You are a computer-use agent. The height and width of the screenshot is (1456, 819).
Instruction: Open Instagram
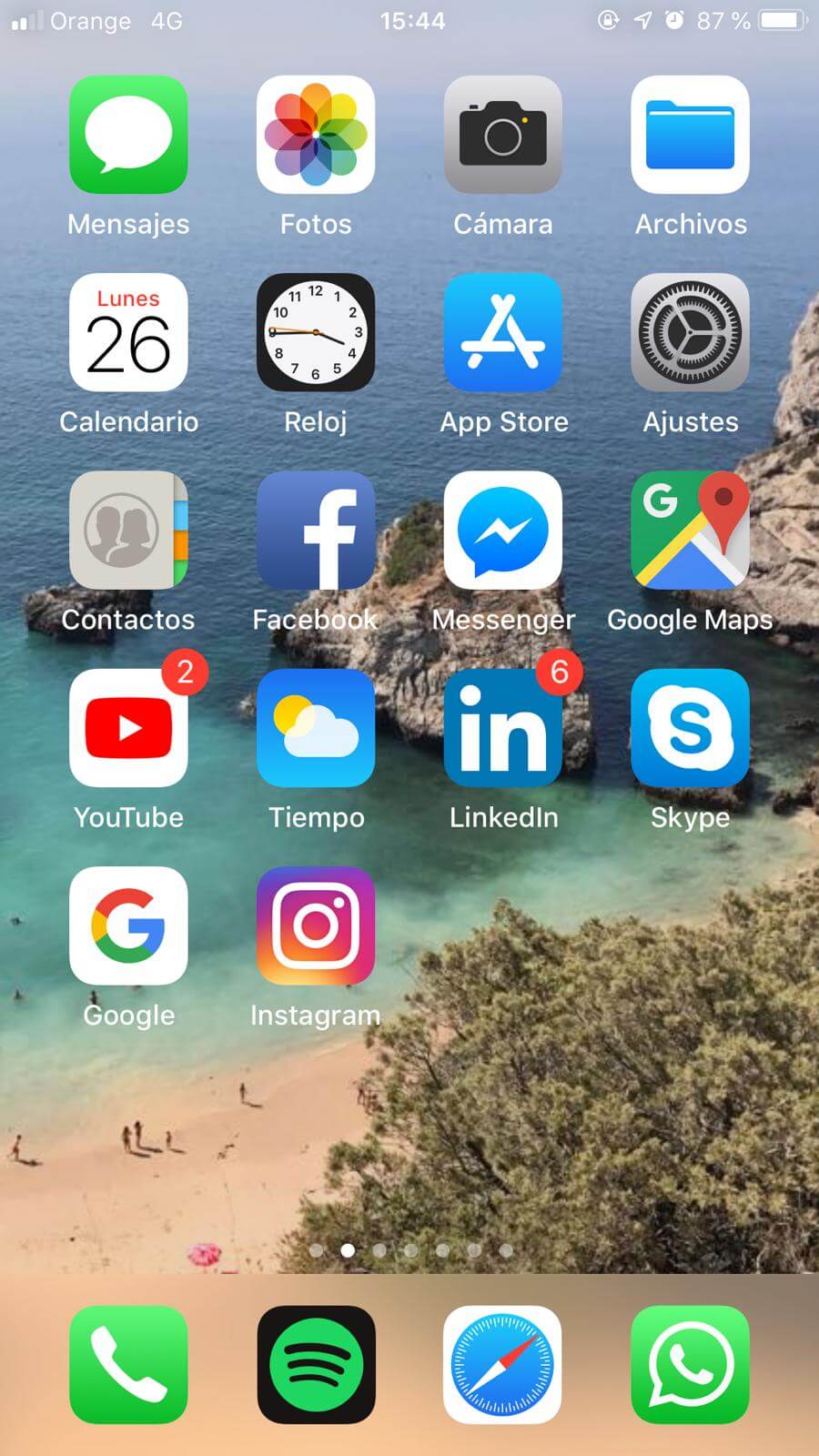(x=316, y=925)
